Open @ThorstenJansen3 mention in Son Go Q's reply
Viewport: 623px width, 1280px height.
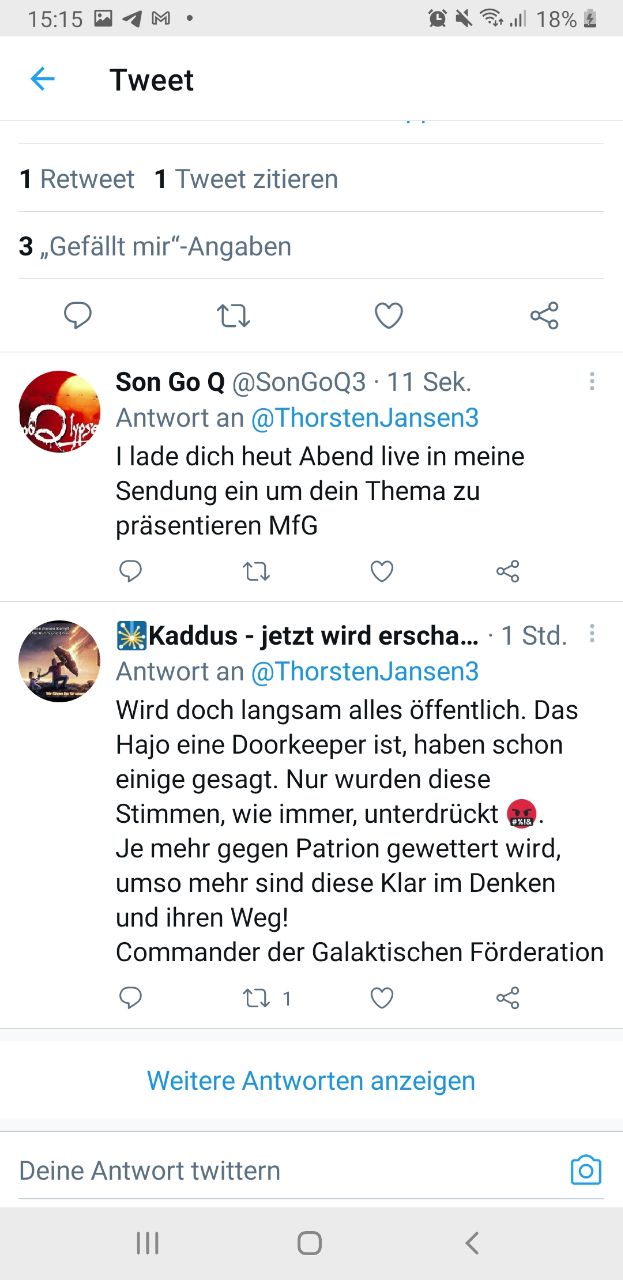pyautogui.click(x=364, y=417)
